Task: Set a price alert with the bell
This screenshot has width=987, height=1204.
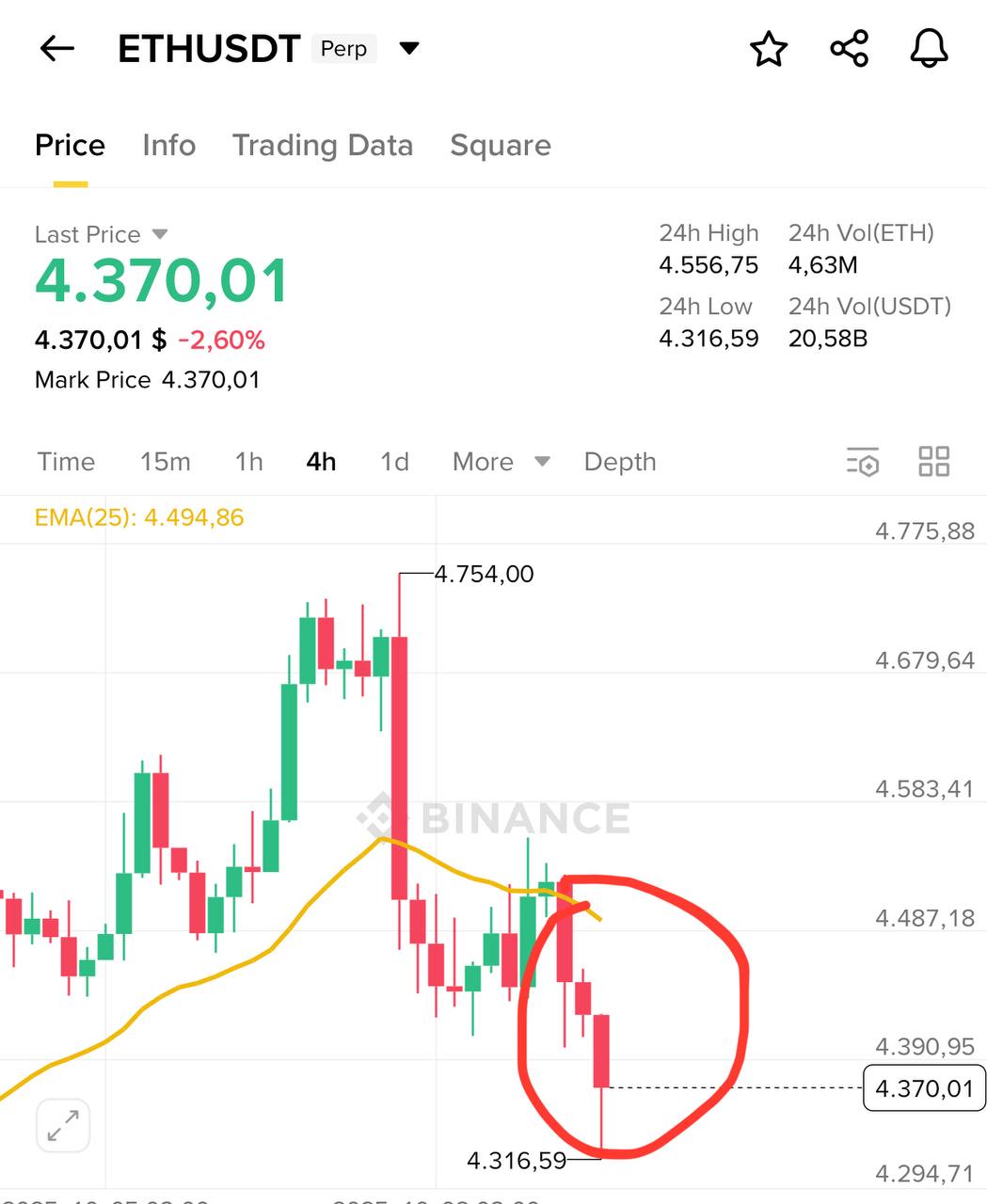Action: tap(929, 49)
